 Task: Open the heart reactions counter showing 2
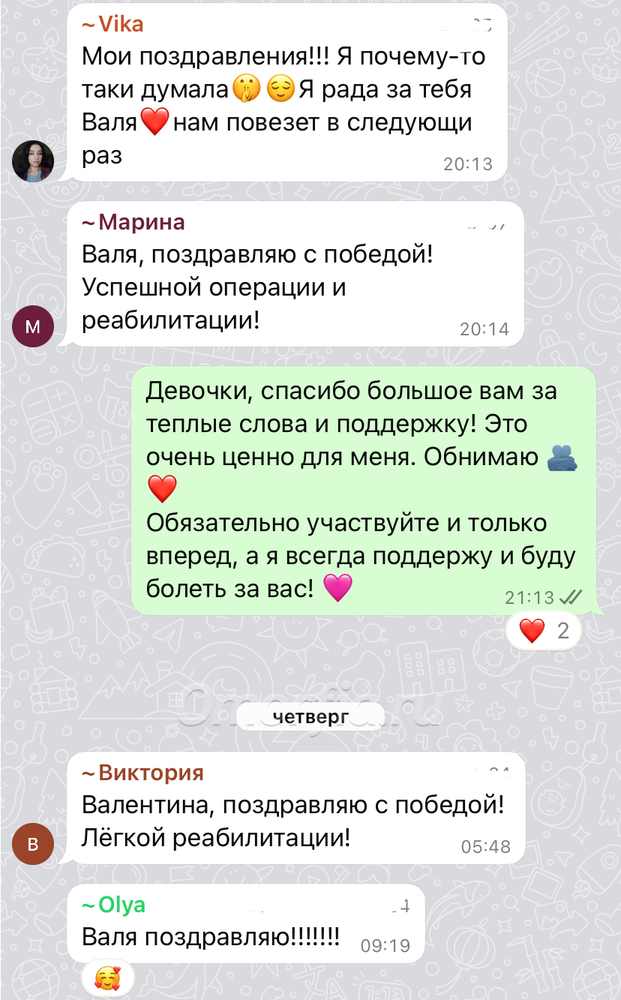[x=544, y=630]
